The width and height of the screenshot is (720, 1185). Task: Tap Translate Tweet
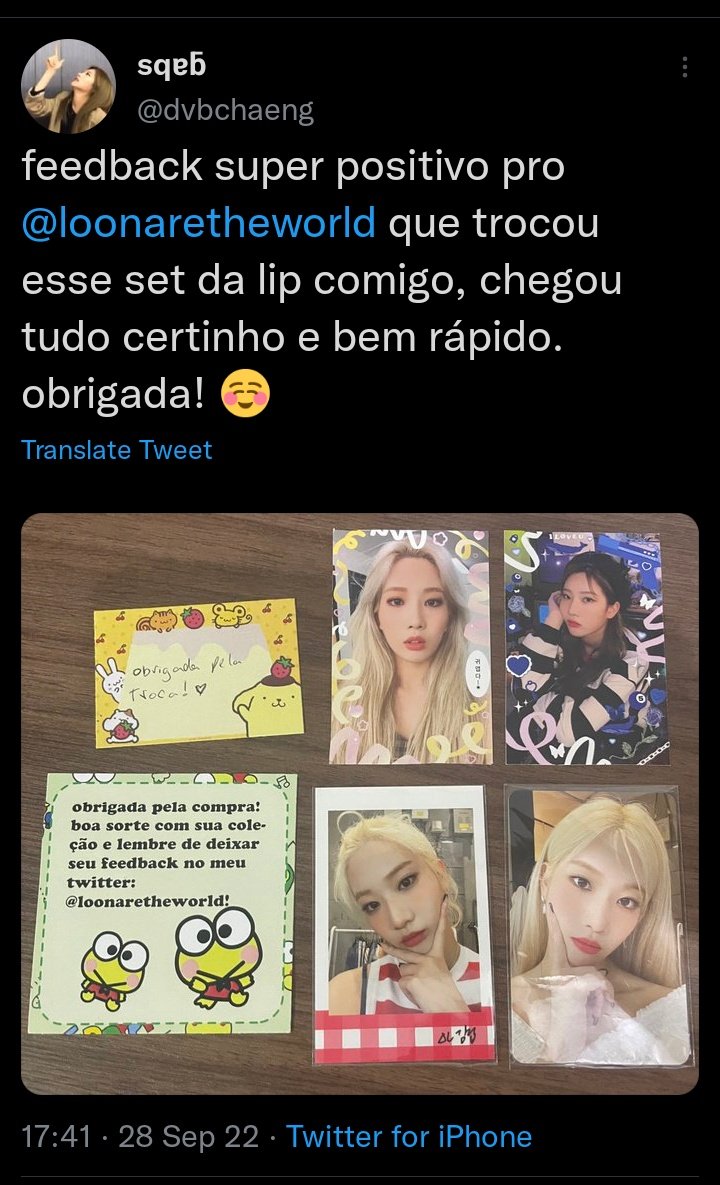click(117, 450)
